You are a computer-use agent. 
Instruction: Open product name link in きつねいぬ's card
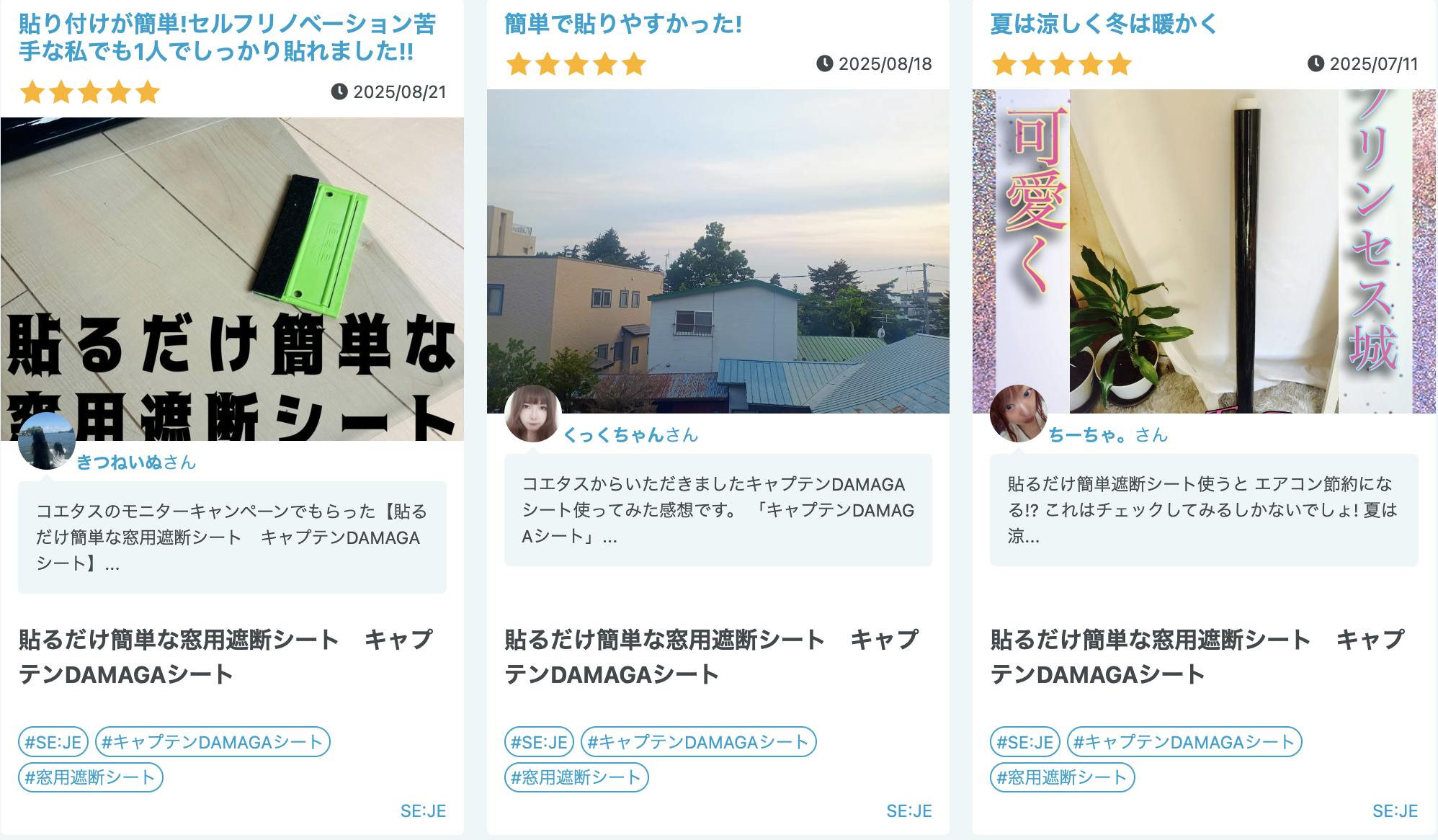(x=225, y=656)
